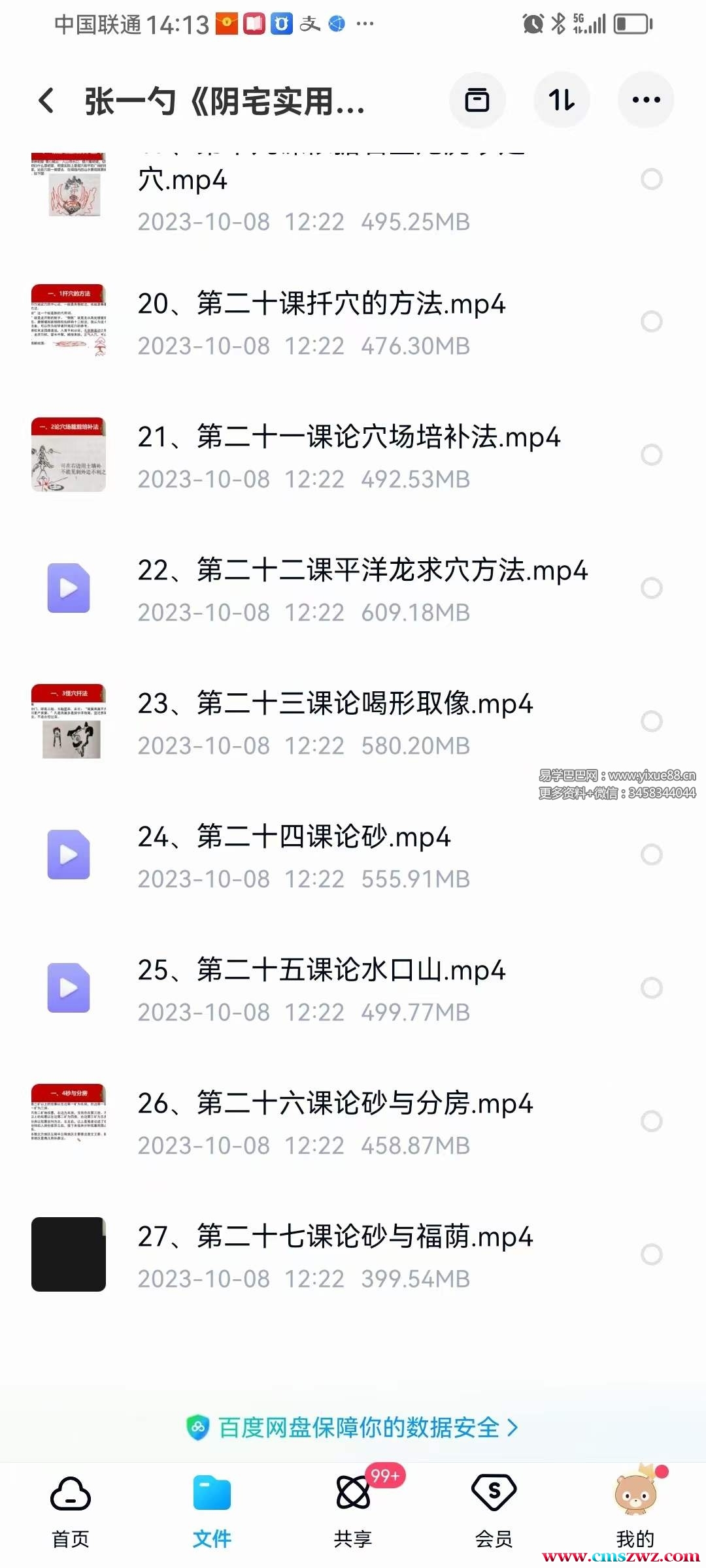This screenshot has height=1568, width=706.
Task: Open 23、第二十三课论喝形取像.mp4
Action: click(335, 704)
